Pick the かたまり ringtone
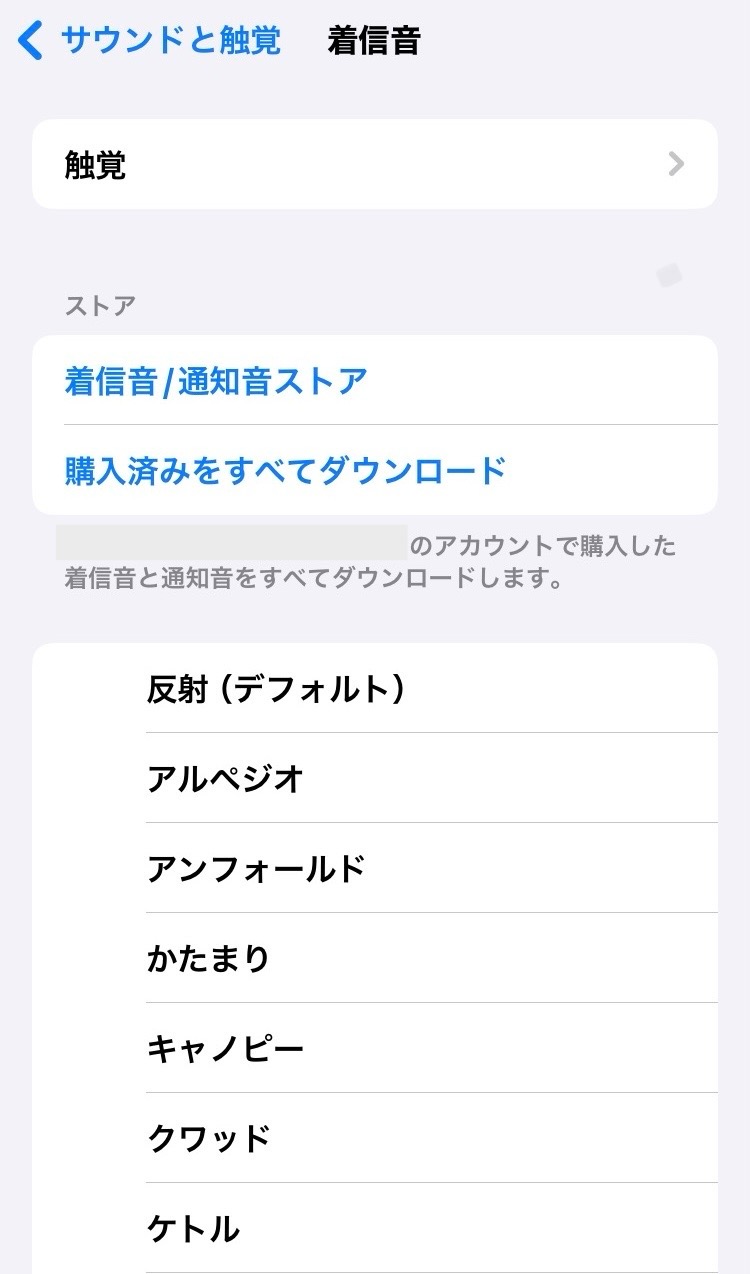 (x=209, y=959)
